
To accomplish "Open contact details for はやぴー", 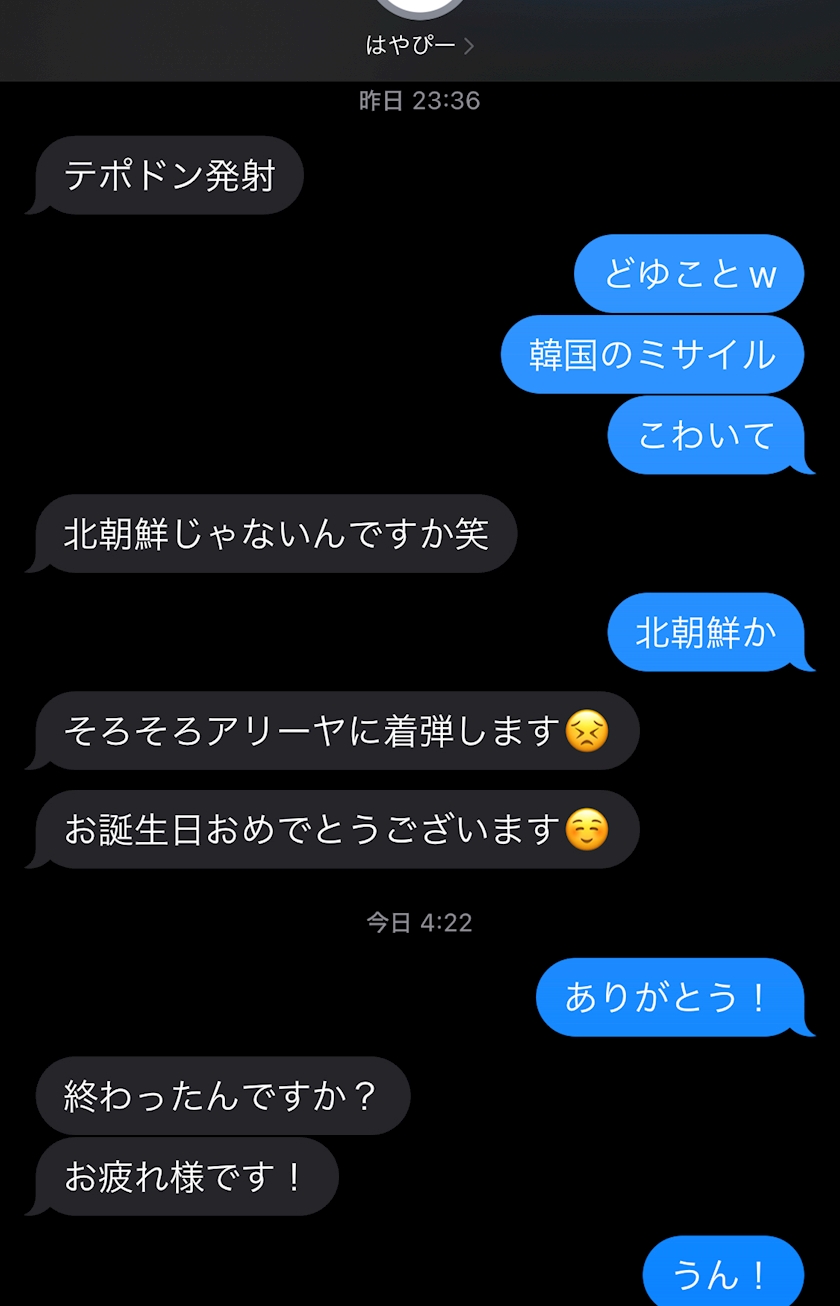I will [419, 45].
